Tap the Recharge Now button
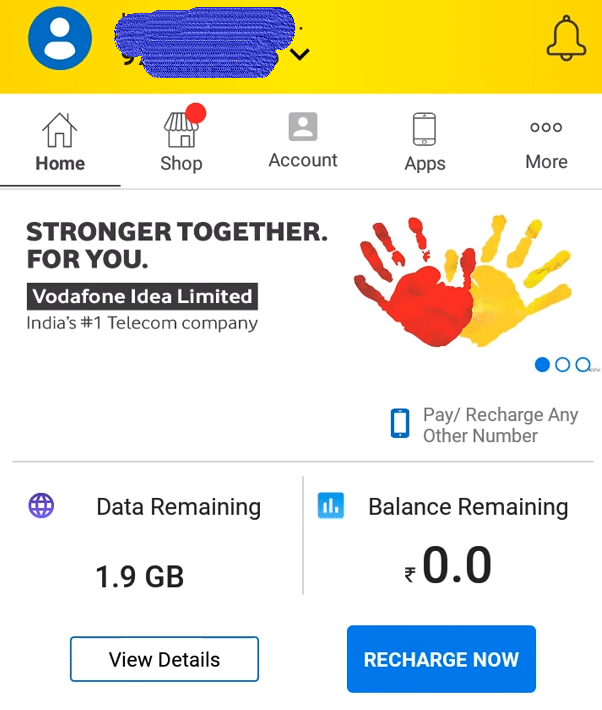The height and width of the screenshot is (710, 602). pos(441,660)
